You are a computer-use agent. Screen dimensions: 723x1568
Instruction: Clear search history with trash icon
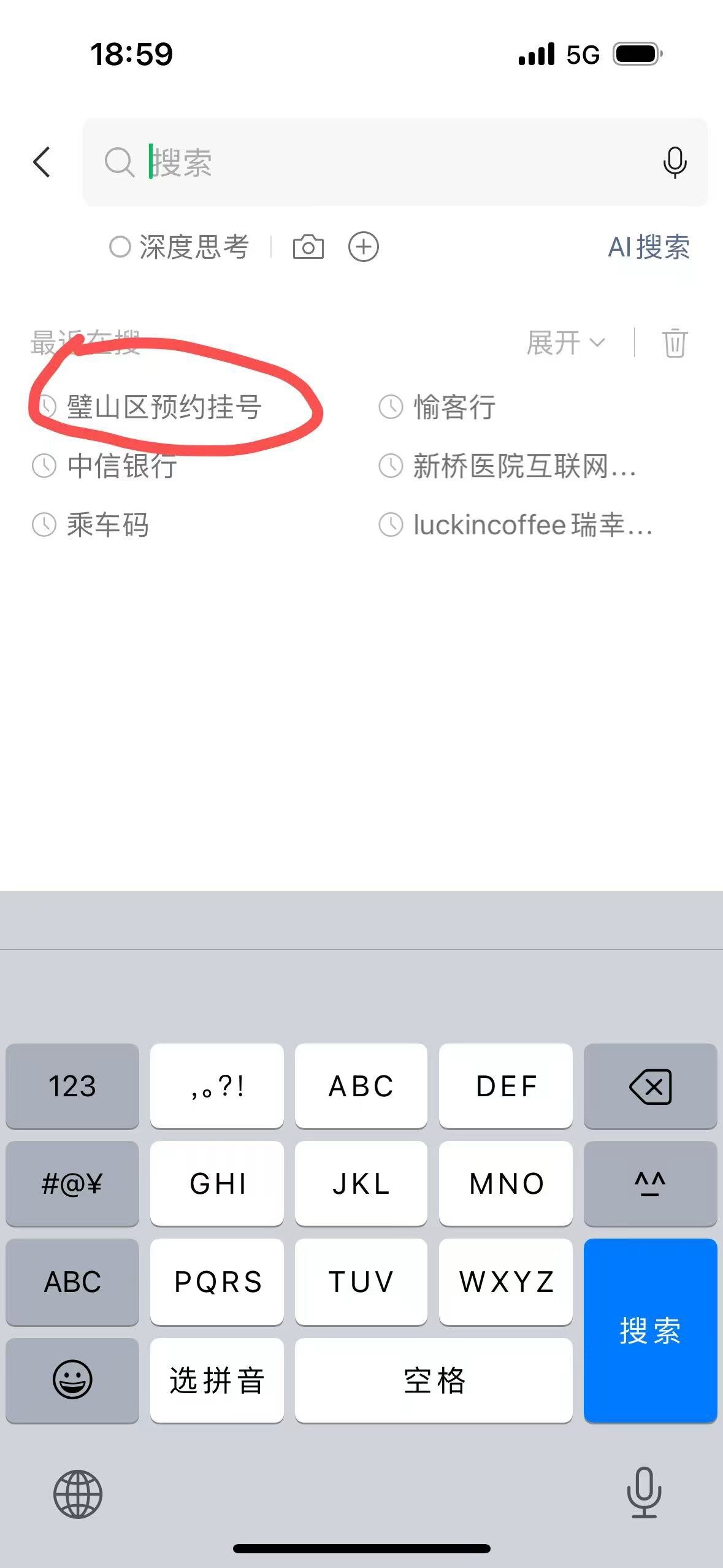click(x=675, y=342)
